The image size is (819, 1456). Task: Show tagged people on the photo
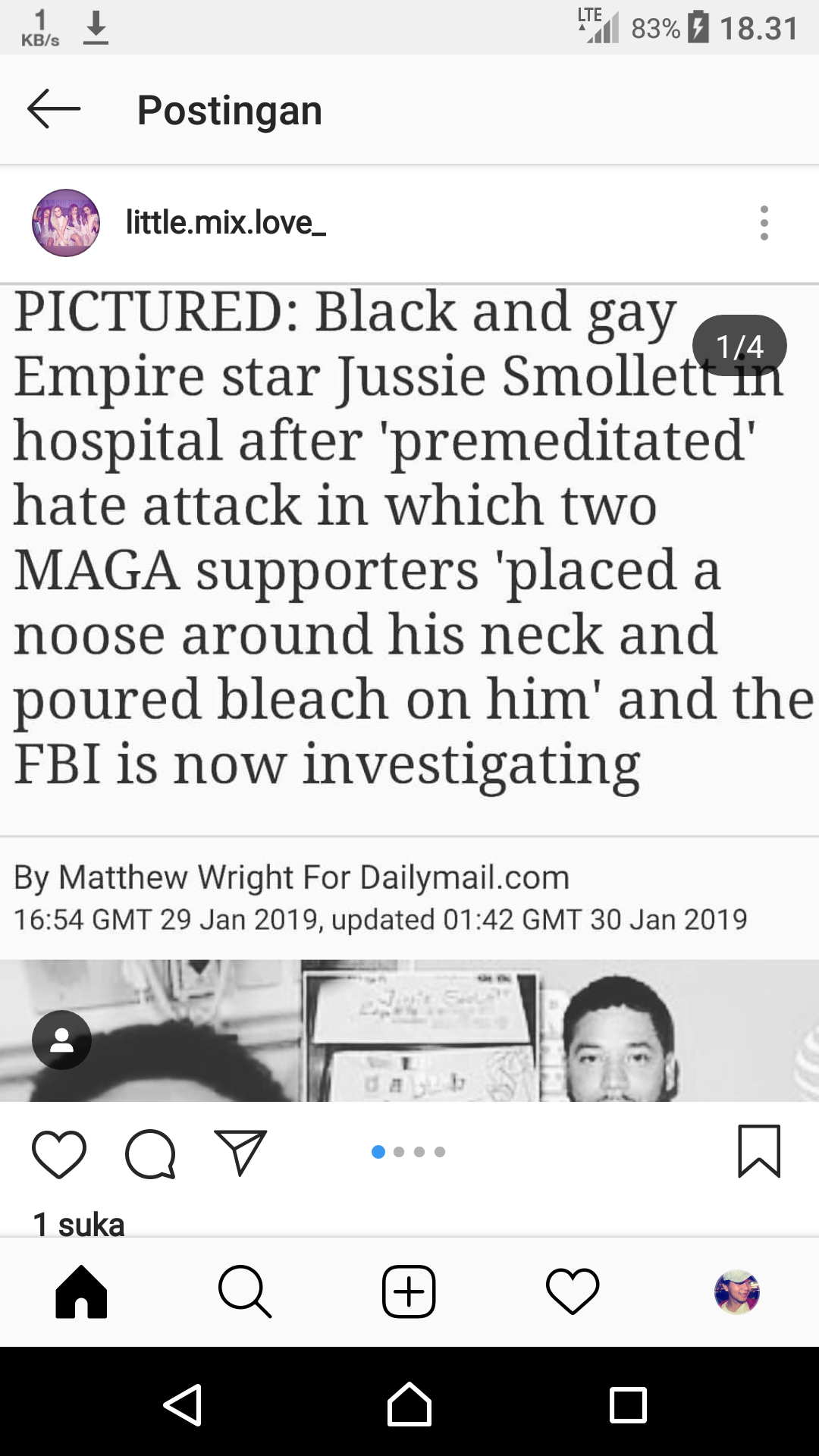[61, 1040]
